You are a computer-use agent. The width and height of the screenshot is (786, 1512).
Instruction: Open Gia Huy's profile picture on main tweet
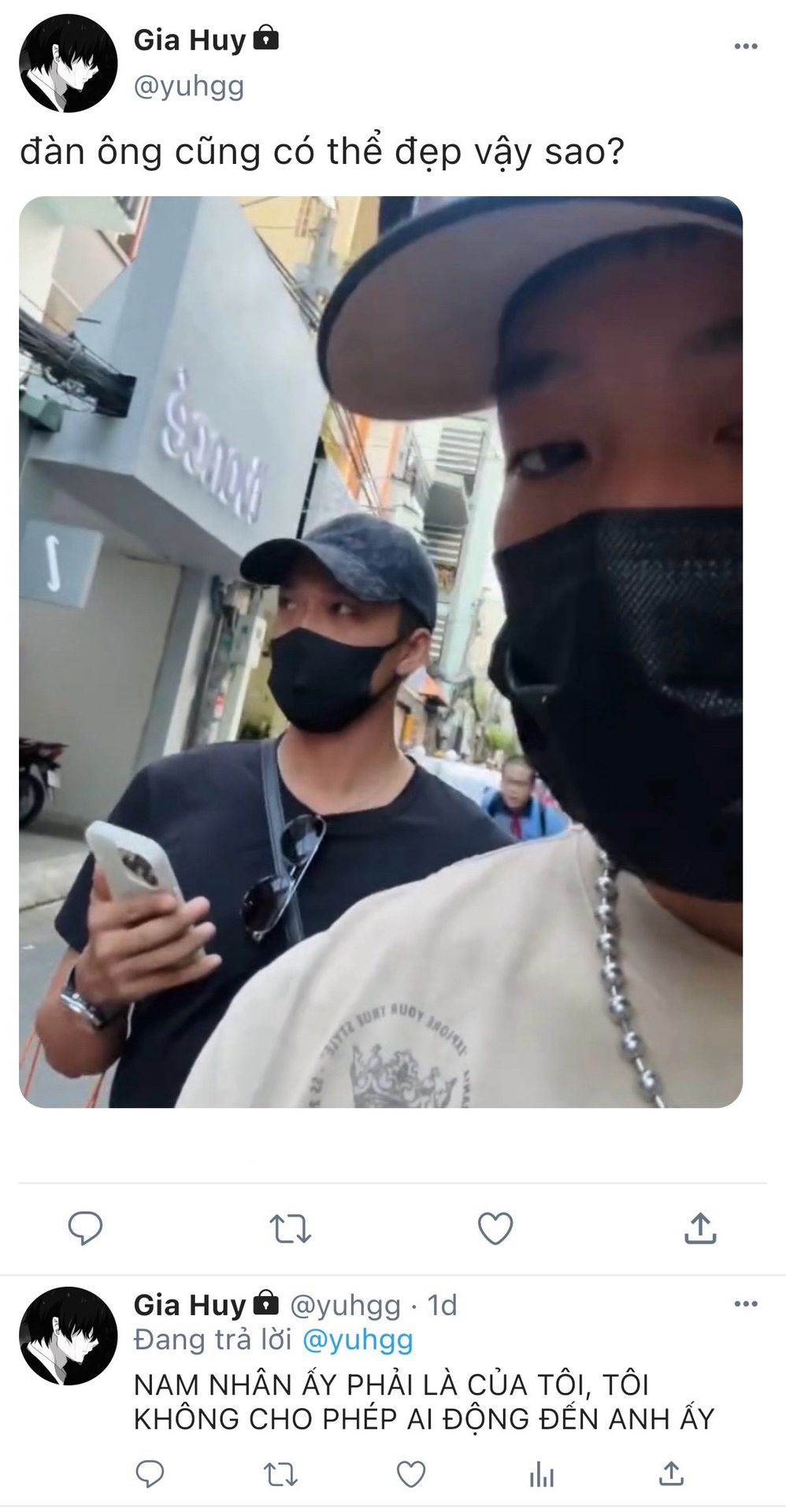coord(69,63)
